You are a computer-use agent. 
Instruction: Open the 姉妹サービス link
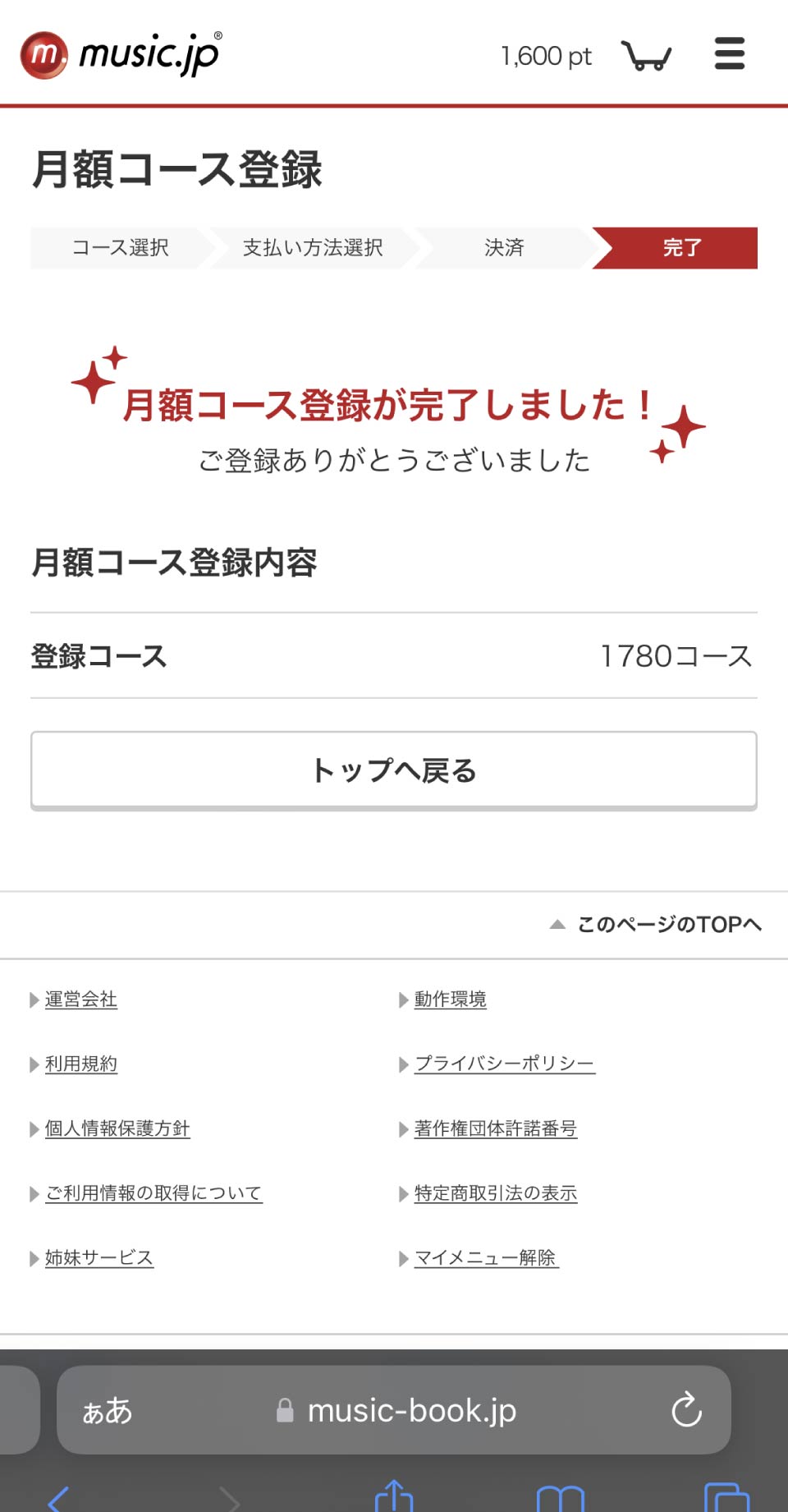coord(98,1258)
